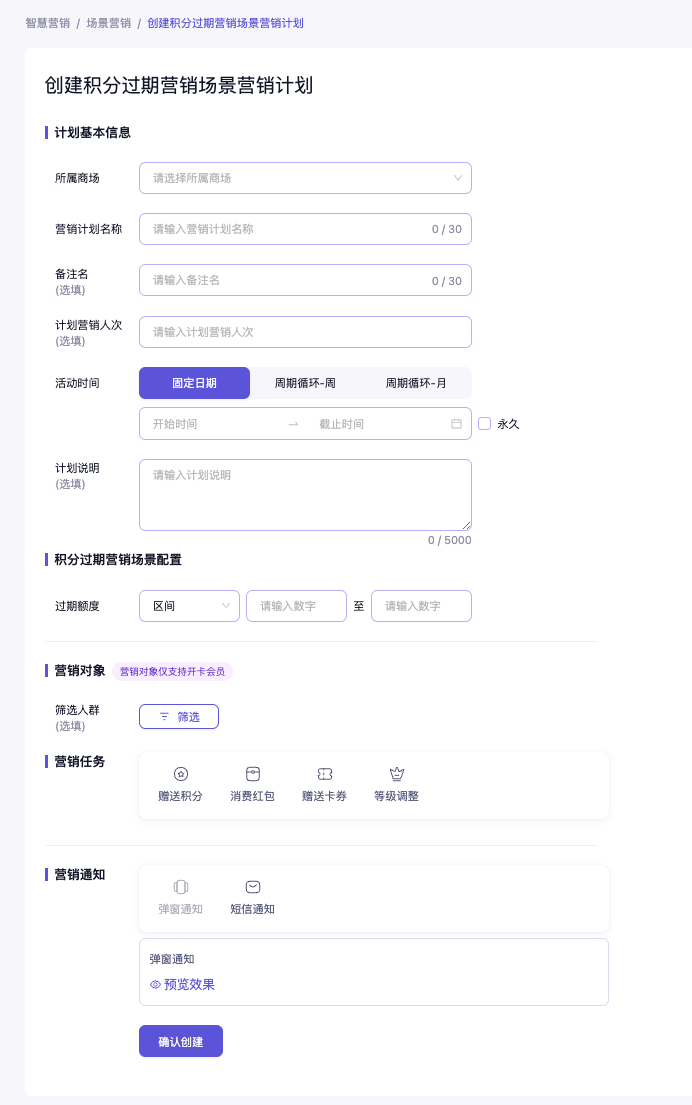The width and height of the screenshot is (692, 1105).
Task: Open the 预览效果 link
Action: 183,985
